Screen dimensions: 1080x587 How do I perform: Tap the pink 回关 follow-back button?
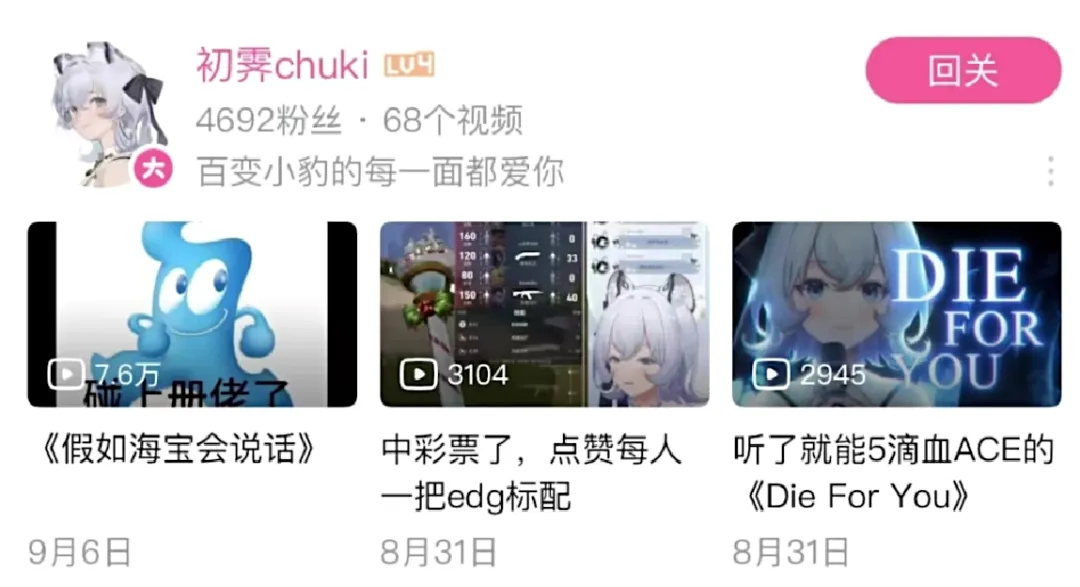click(x=963, y=70)
